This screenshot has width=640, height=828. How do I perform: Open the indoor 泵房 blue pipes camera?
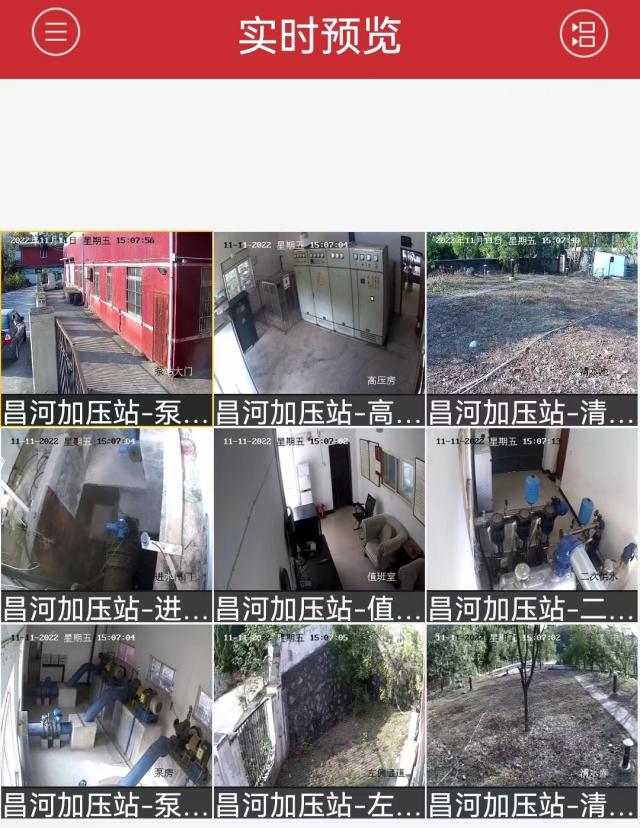pos(106,706)
